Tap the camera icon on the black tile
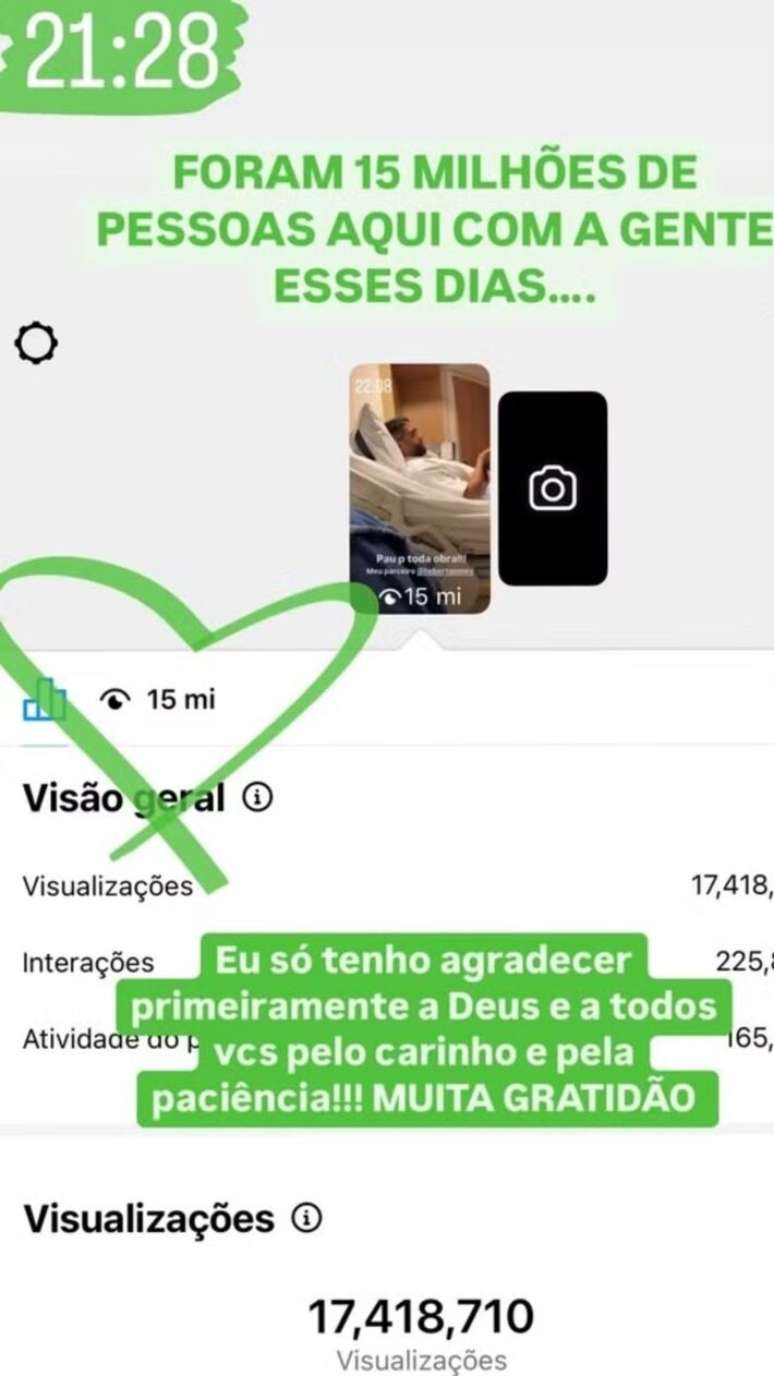774x1376 pixels. tap(554, 487)
